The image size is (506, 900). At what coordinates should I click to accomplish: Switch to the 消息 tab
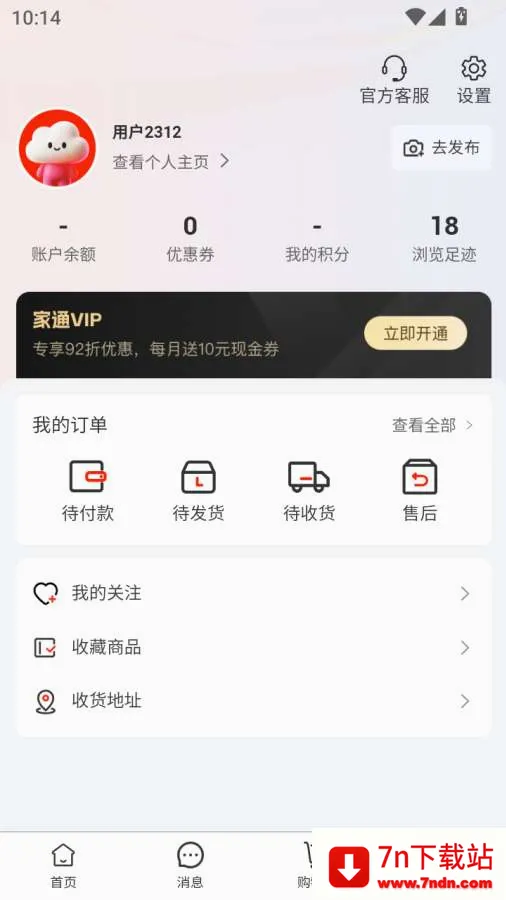pyautogui.click(x=190, y=866)
